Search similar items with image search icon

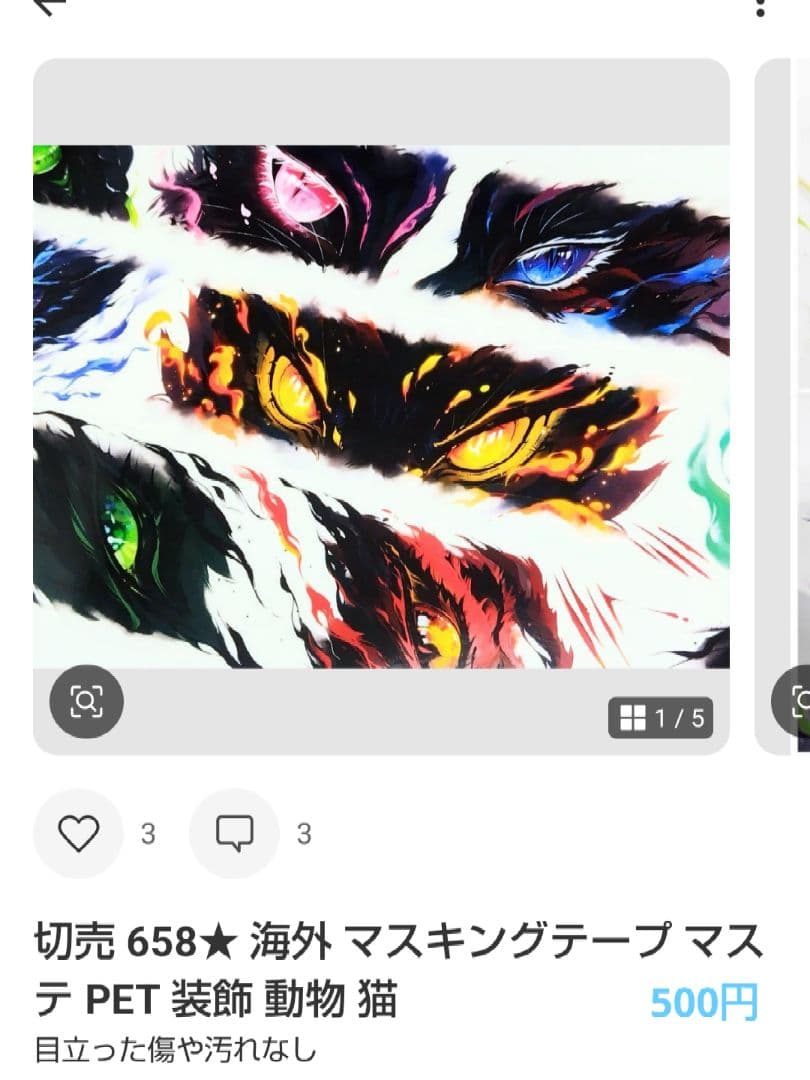pos(86,702)
